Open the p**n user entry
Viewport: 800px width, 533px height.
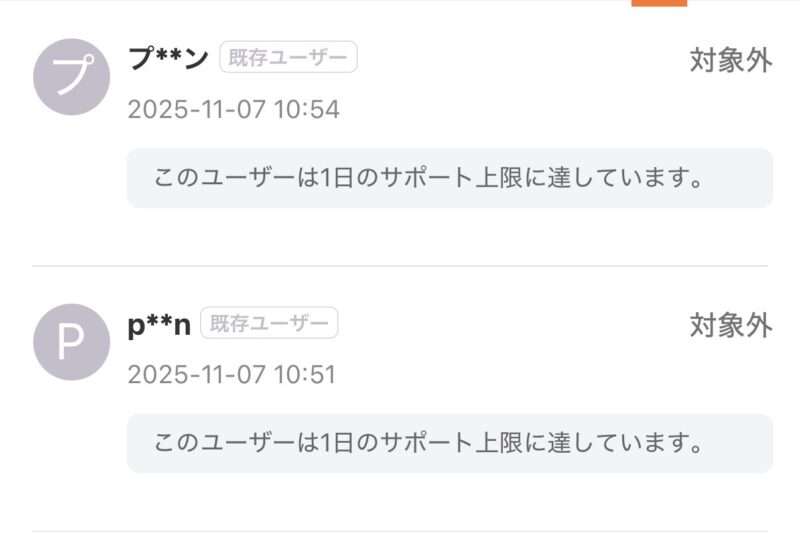point(159,325)
